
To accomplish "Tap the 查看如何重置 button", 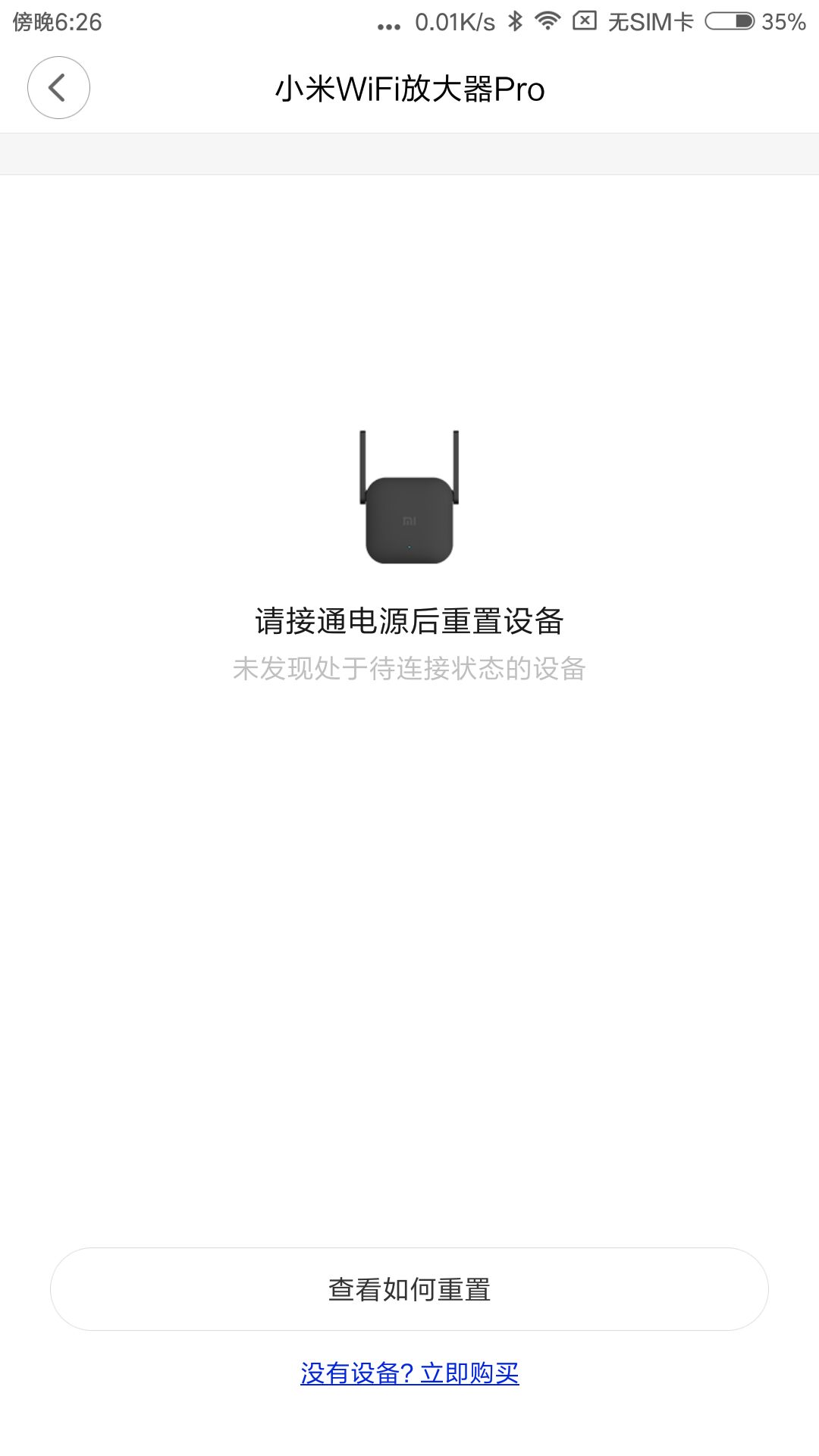I will [x=409, y=1289].
